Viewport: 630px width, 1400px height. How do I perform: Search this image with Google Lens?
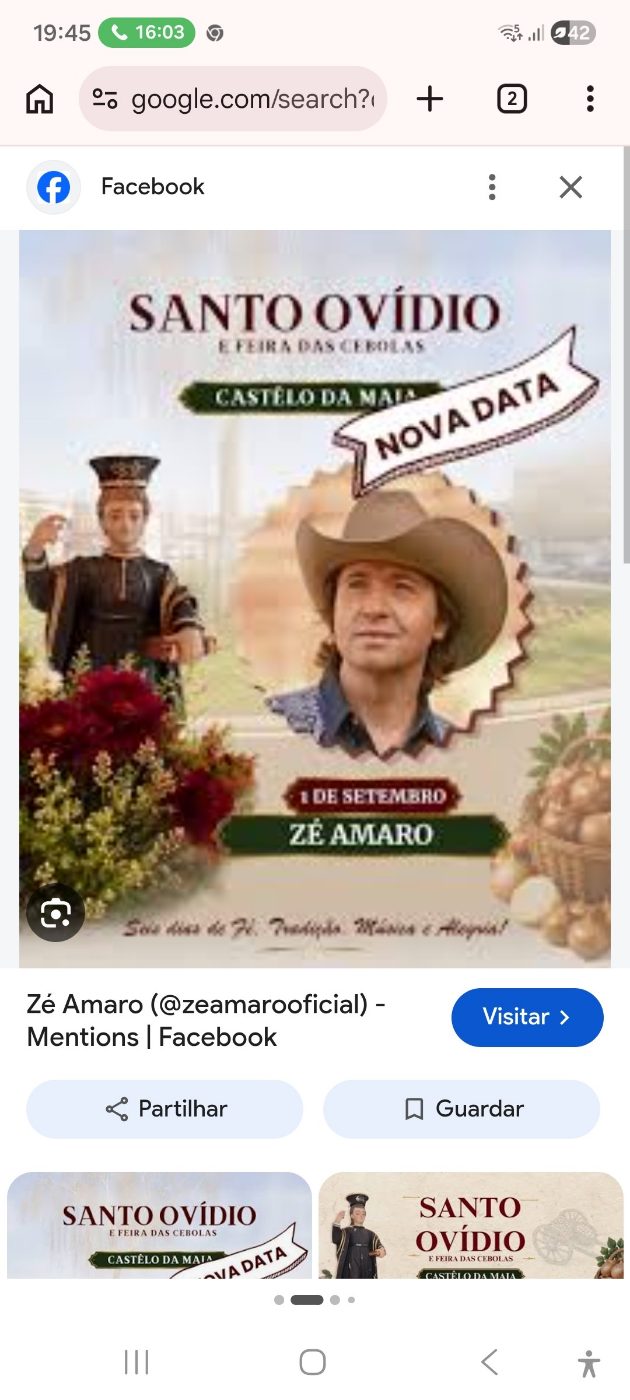[56, 912]
